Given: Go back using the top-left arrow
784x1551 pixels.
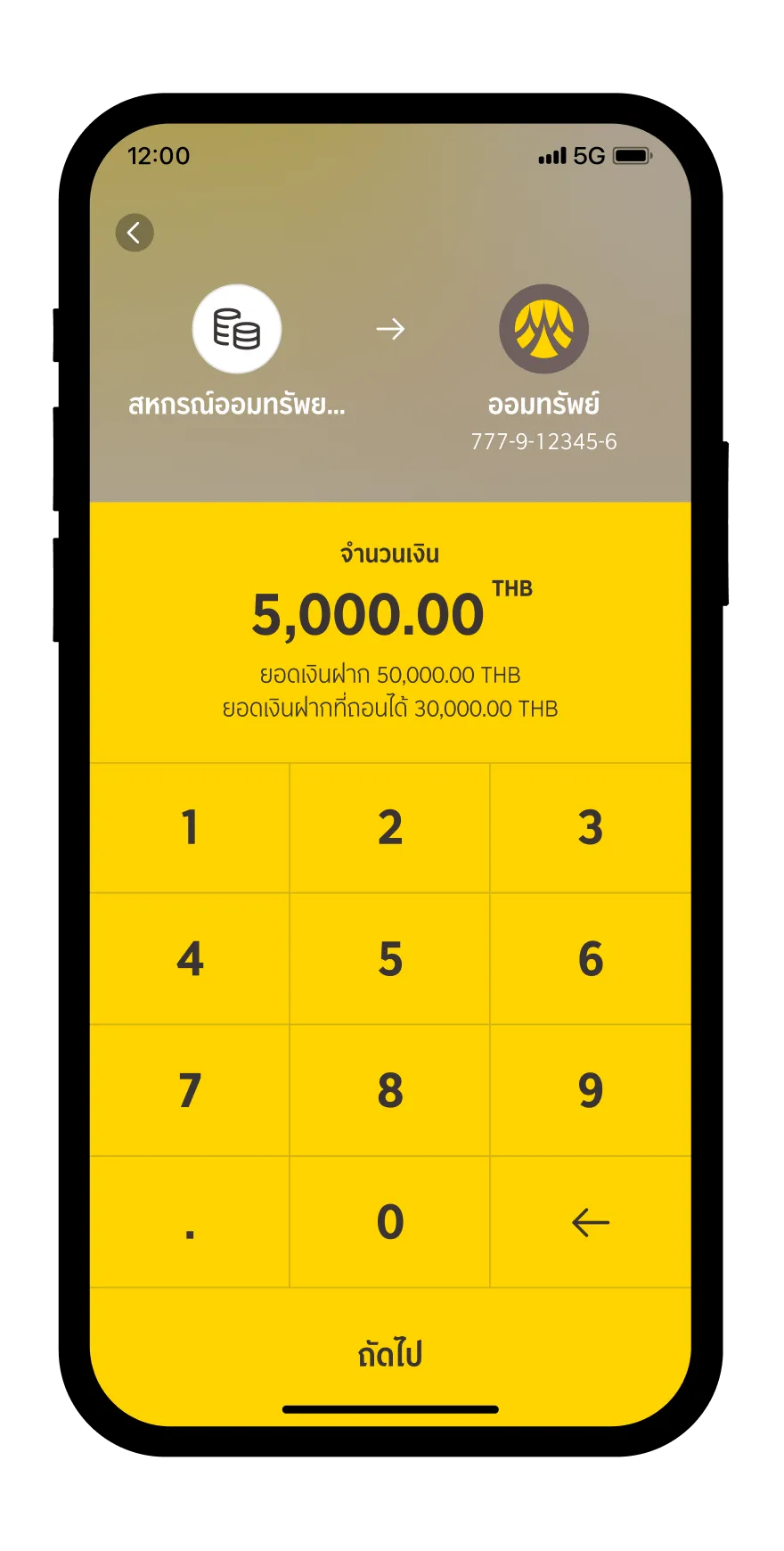Looking at the screenshot, I should (135, 234).
